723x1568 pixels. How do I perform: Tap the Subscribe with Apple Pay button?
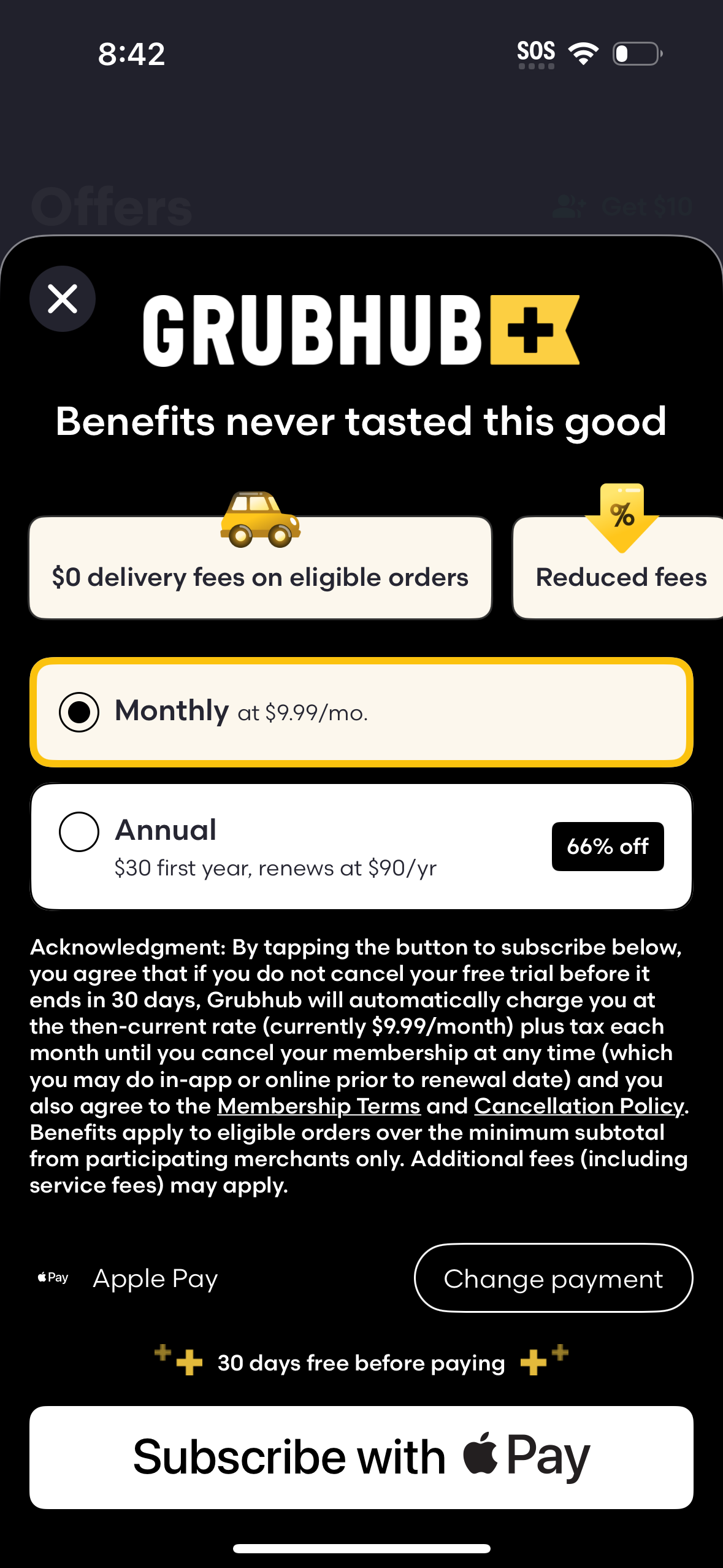[x=361, y=1455]
